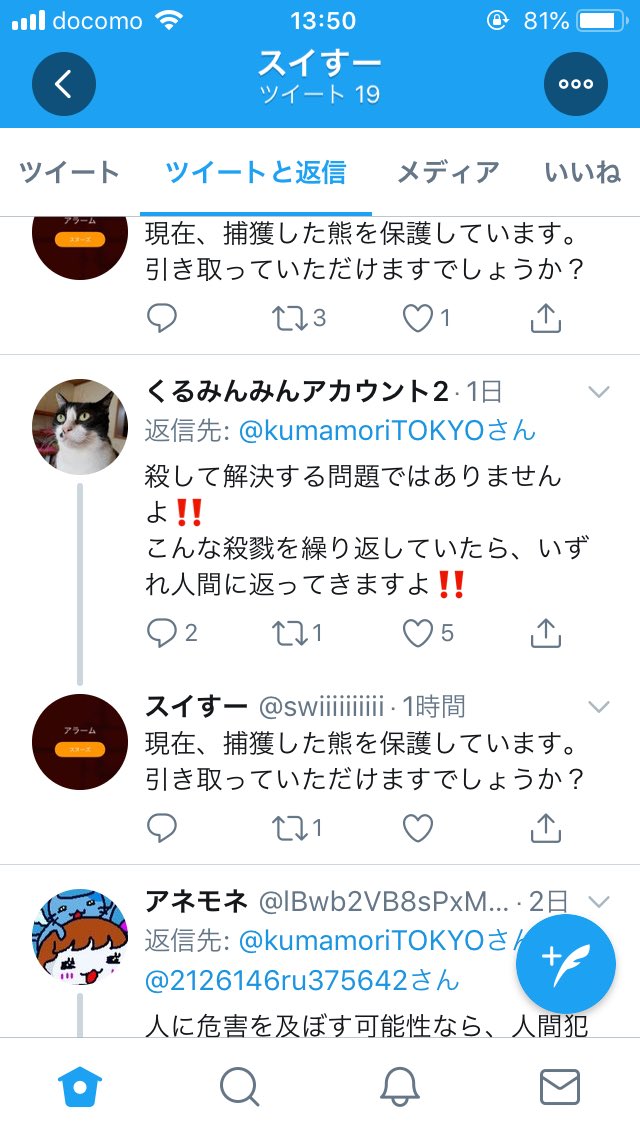Expand options chevron on アネモネ's tweet
Screen dimensions: 640x1136
[599, 902]
